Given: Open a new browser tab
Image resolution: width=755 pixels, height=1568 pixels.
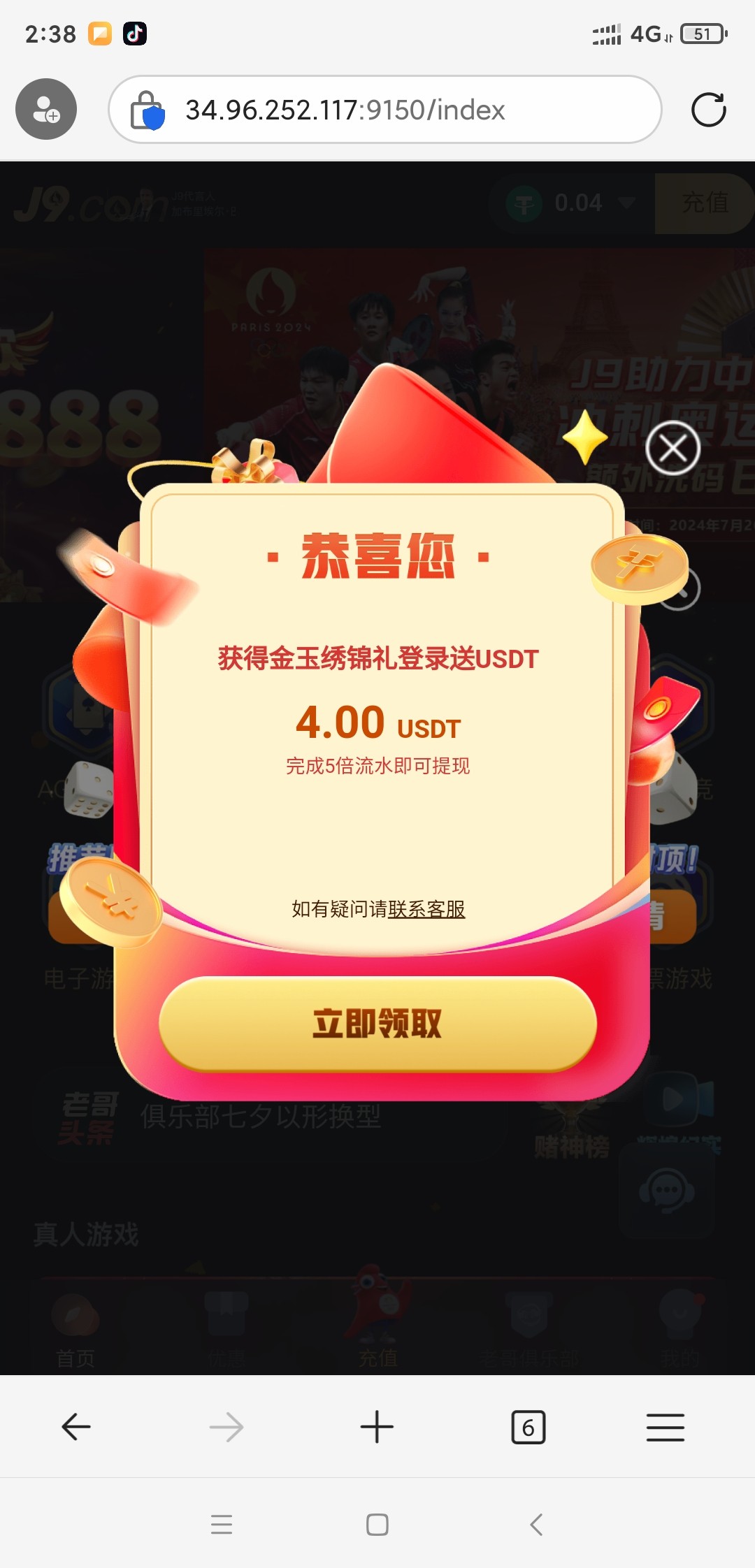Looking at the screenshot, I should [377, 1427].
